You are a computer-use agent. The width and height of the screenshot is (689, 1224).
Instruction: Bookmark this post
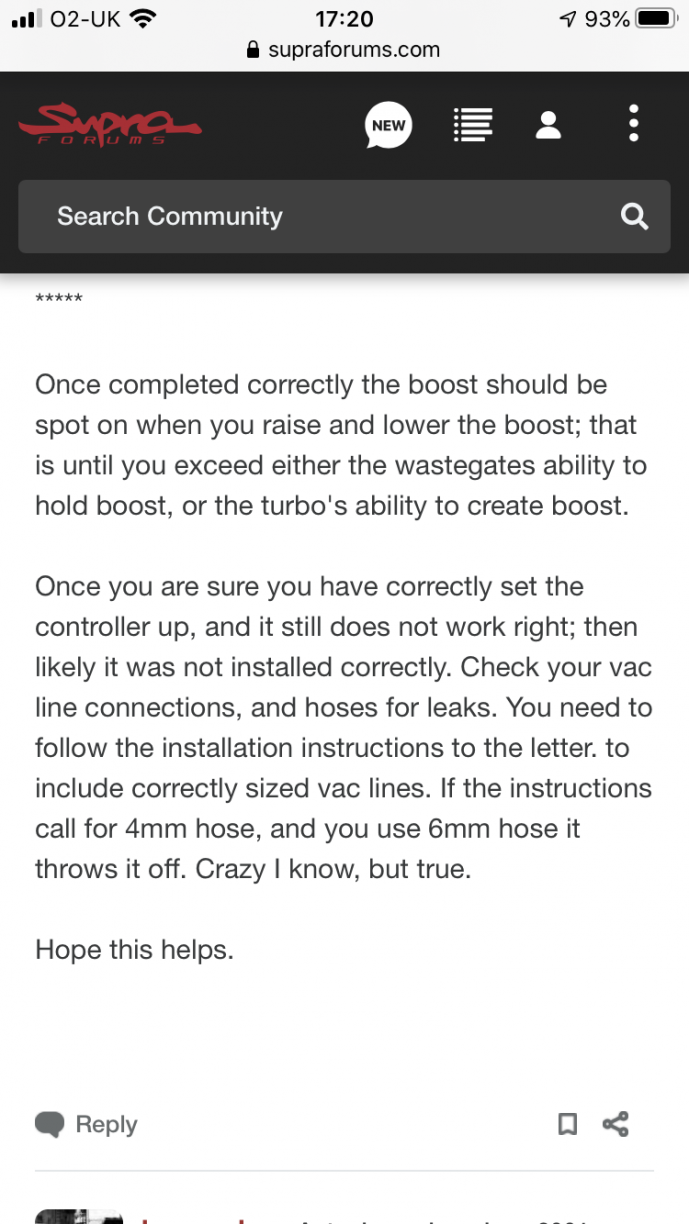567,1124
